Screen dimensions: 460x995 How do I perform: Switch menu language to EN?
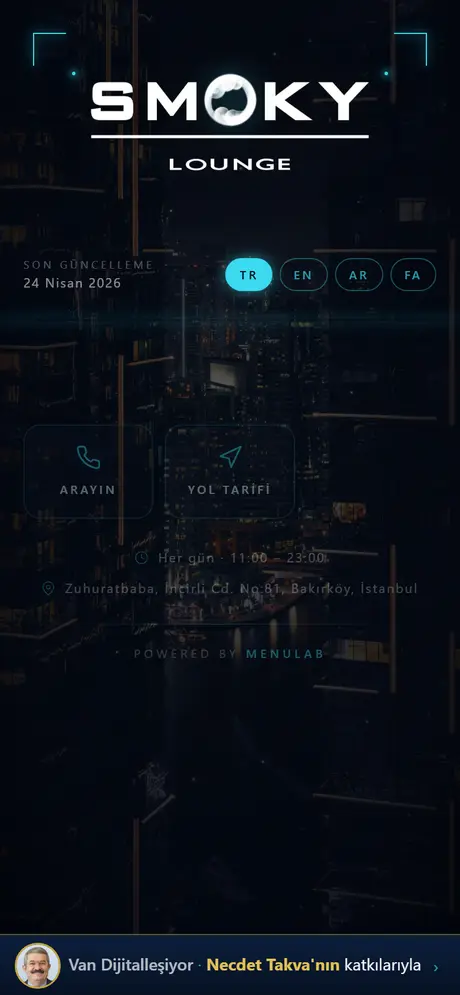tap(303, 275)
